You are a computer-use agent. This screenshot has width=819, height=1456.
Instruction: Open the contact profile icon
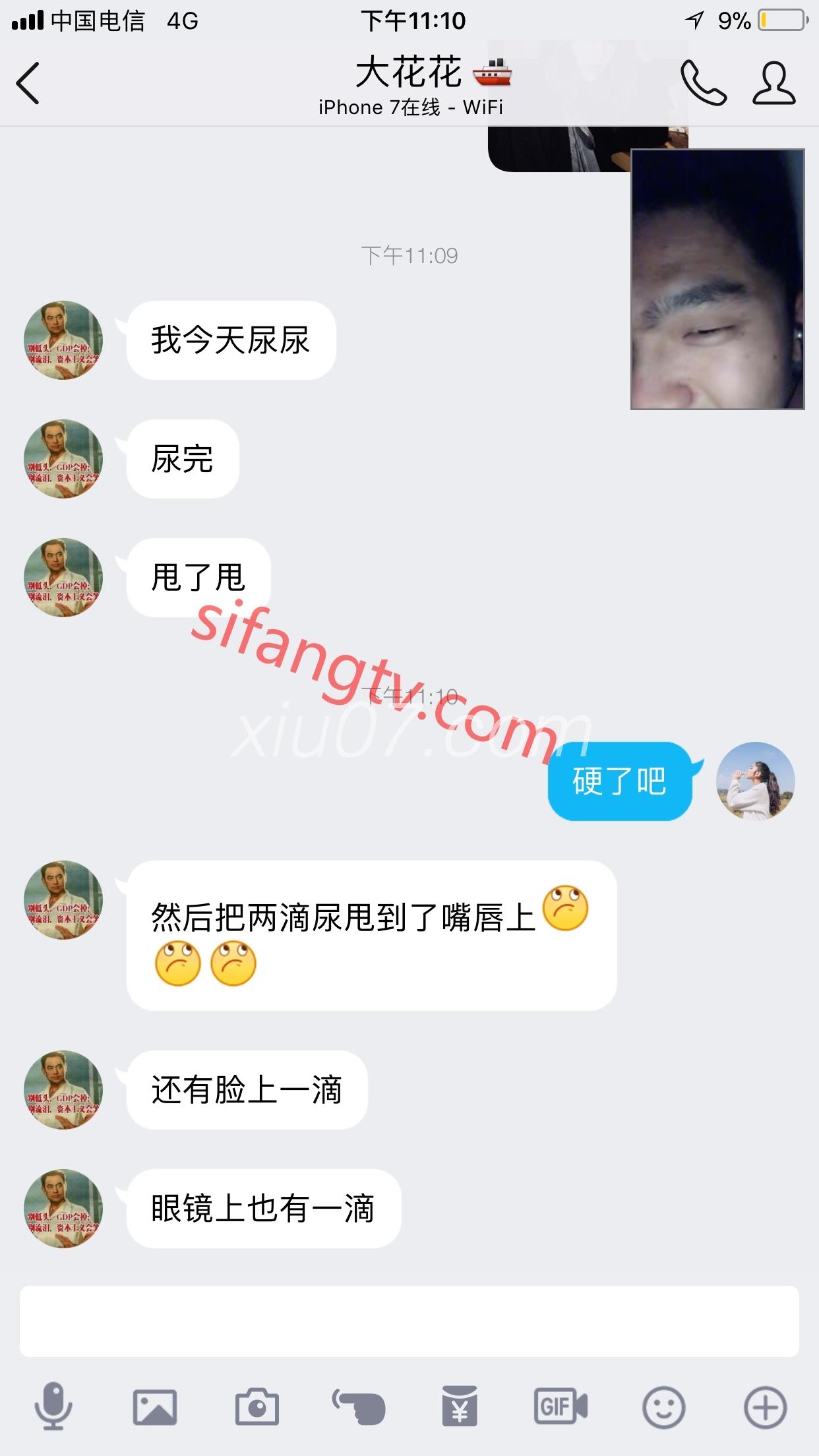pyautogui.click(x=774, y=83)
